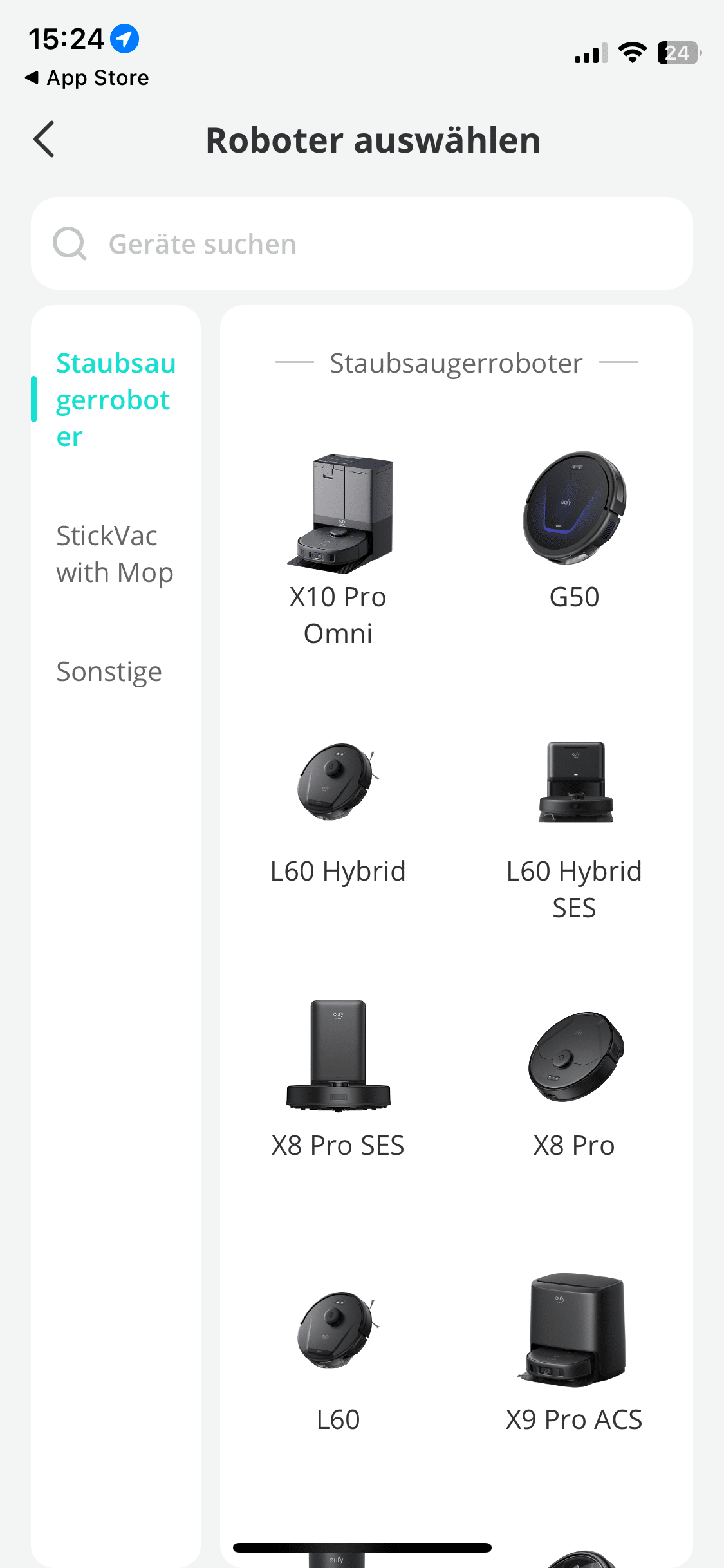Screen dimensions: 724x1568
Task: Open the Sonstige category
Action: click(109, 671)
